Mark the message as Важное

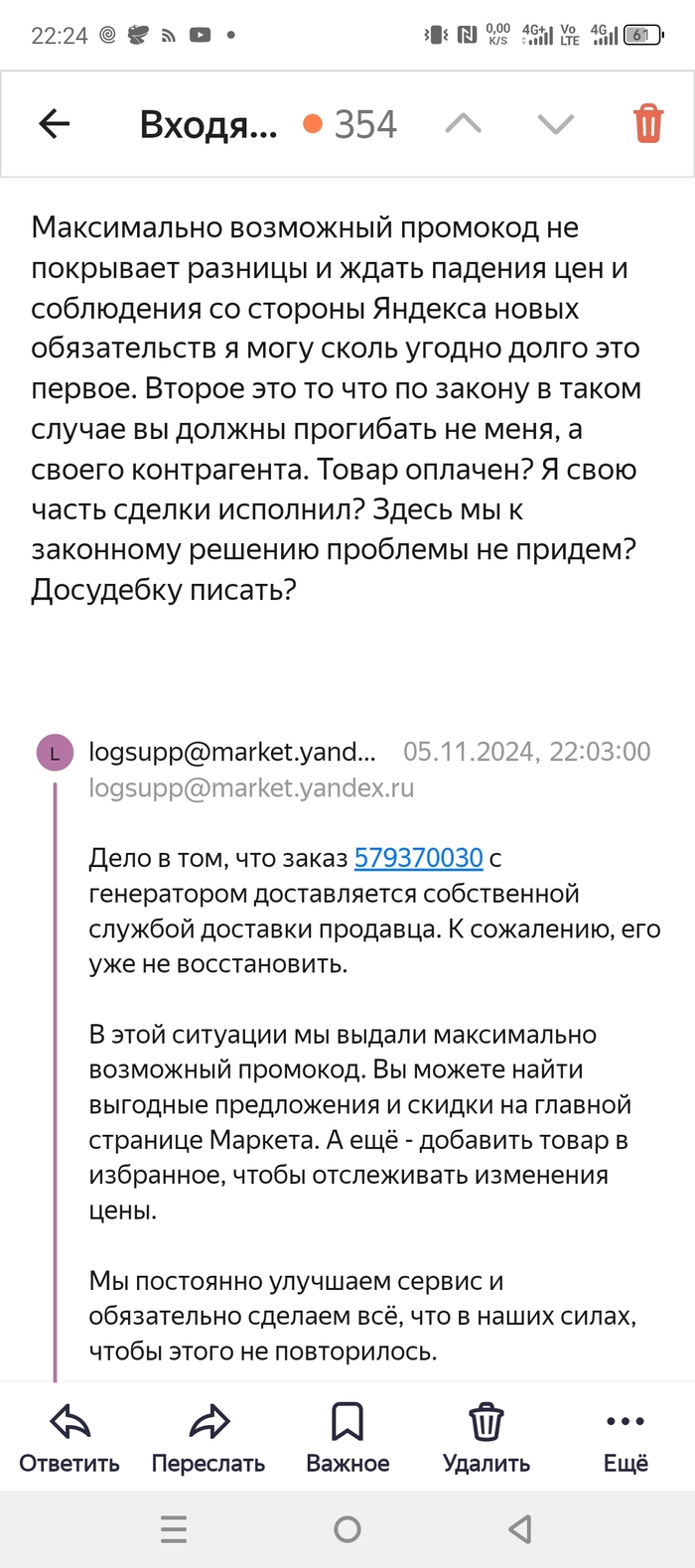[347, 1436]
